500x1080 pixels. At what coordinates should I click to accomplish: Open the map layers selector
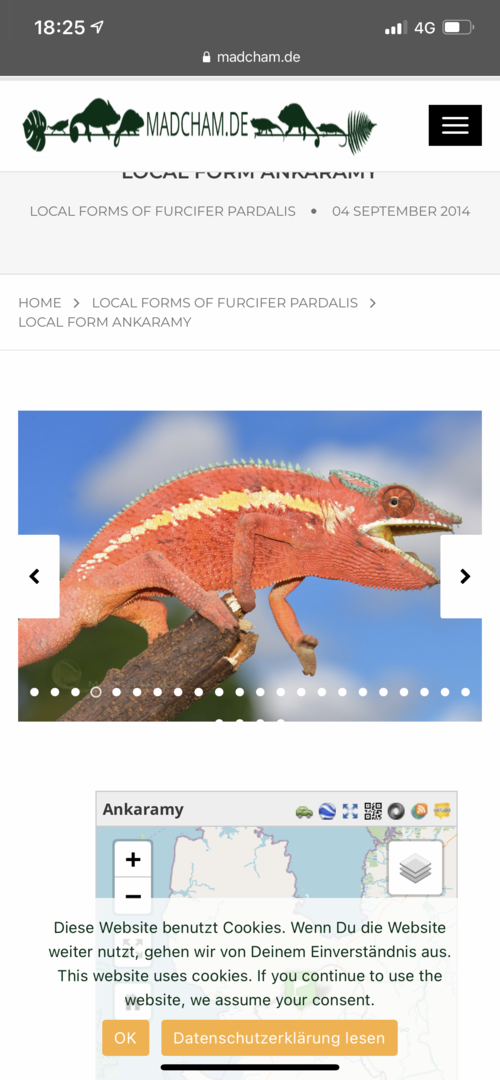tap(415, 868)
